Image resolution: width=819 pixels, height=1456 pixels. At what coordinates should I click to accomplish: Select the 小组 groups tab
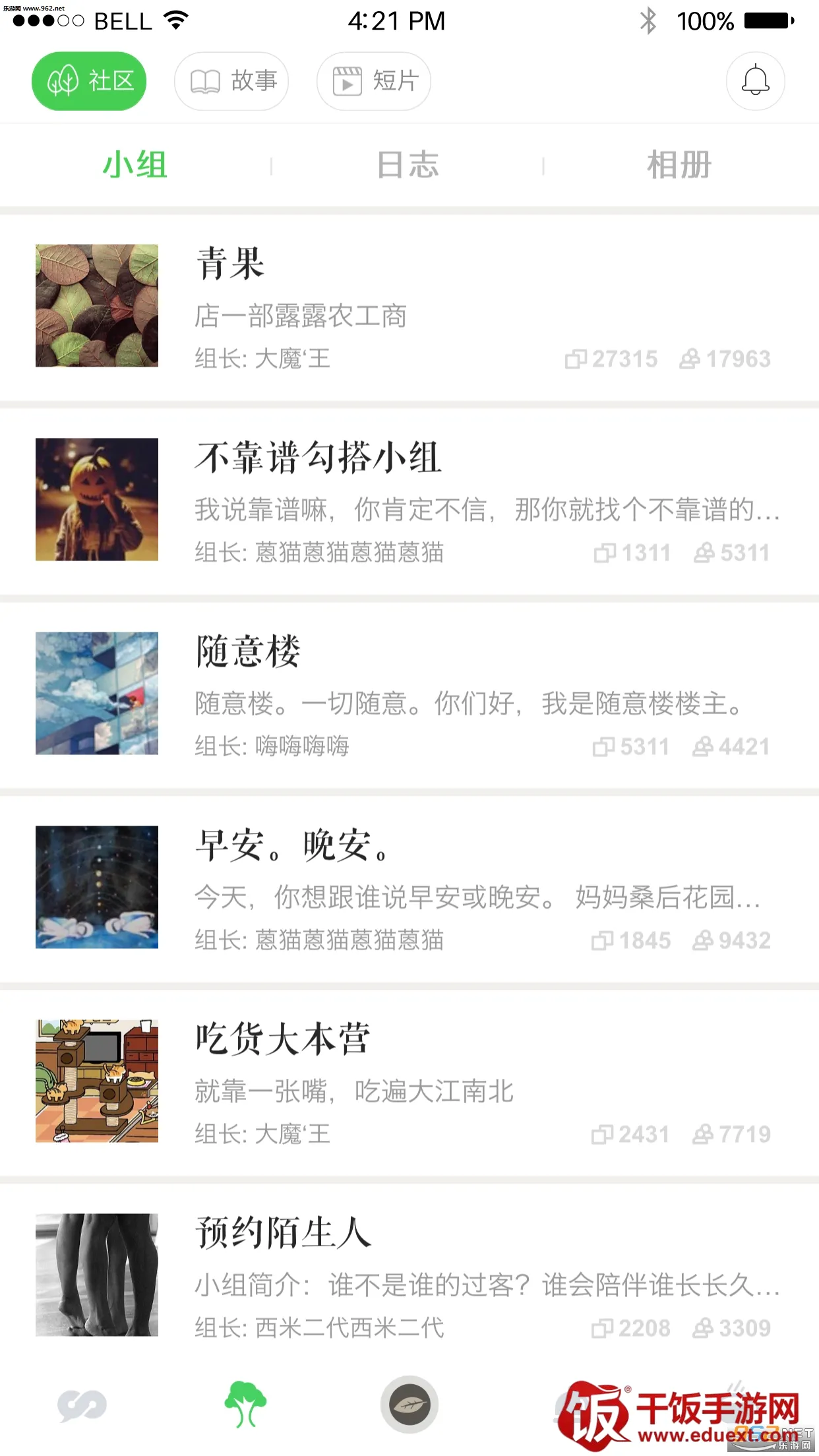click(x=135, y=165)
